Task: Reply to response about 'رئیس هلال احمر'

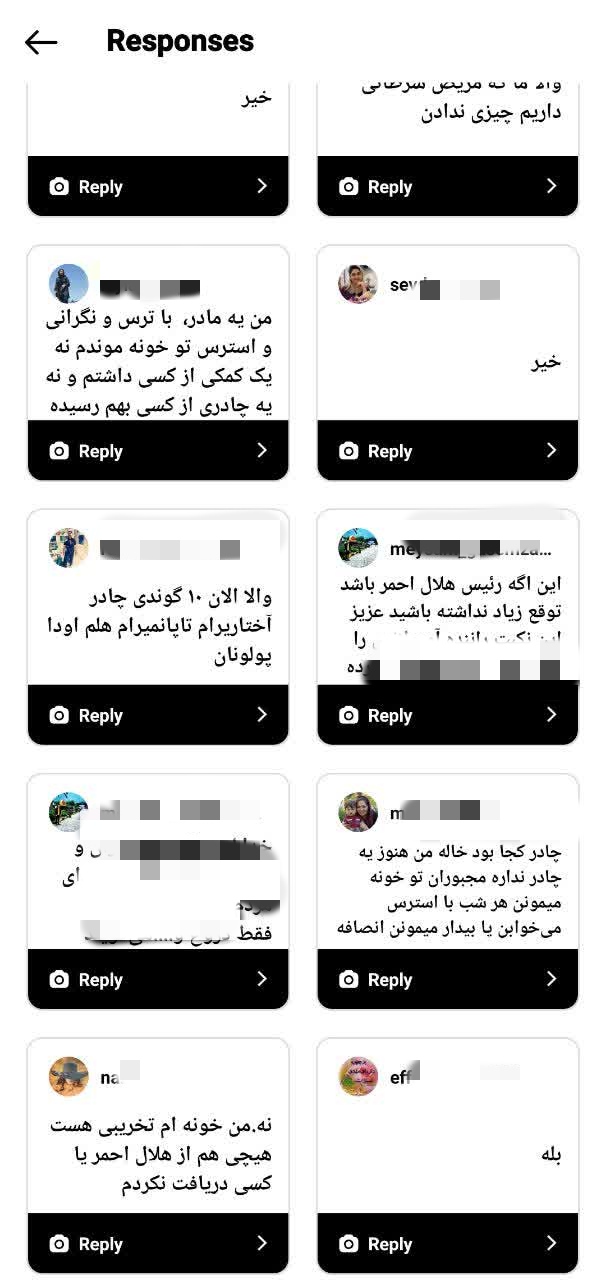Action: 447,715
